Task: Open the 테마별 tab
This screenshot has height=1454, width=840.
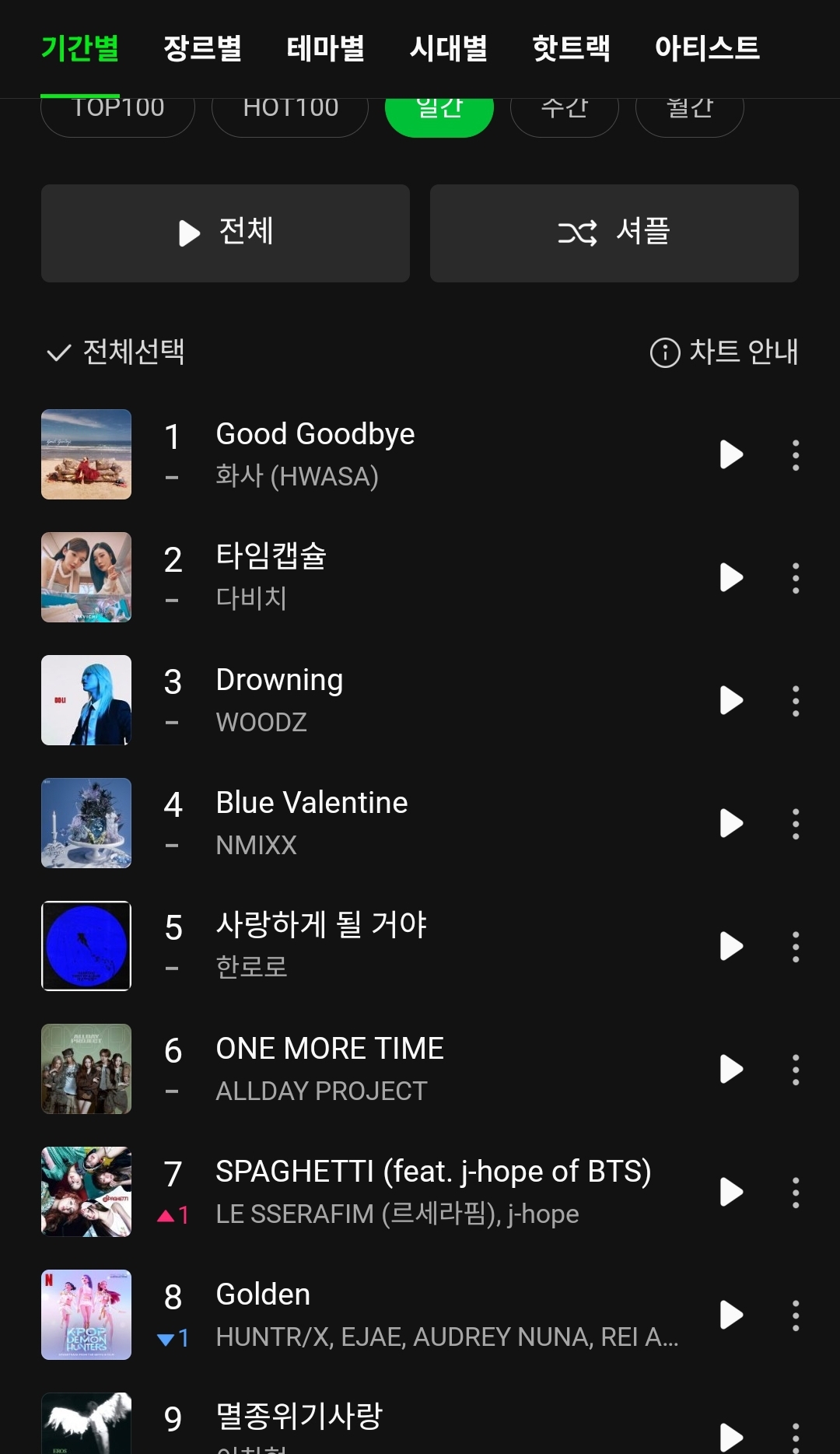Action: (x=325, y=48)
